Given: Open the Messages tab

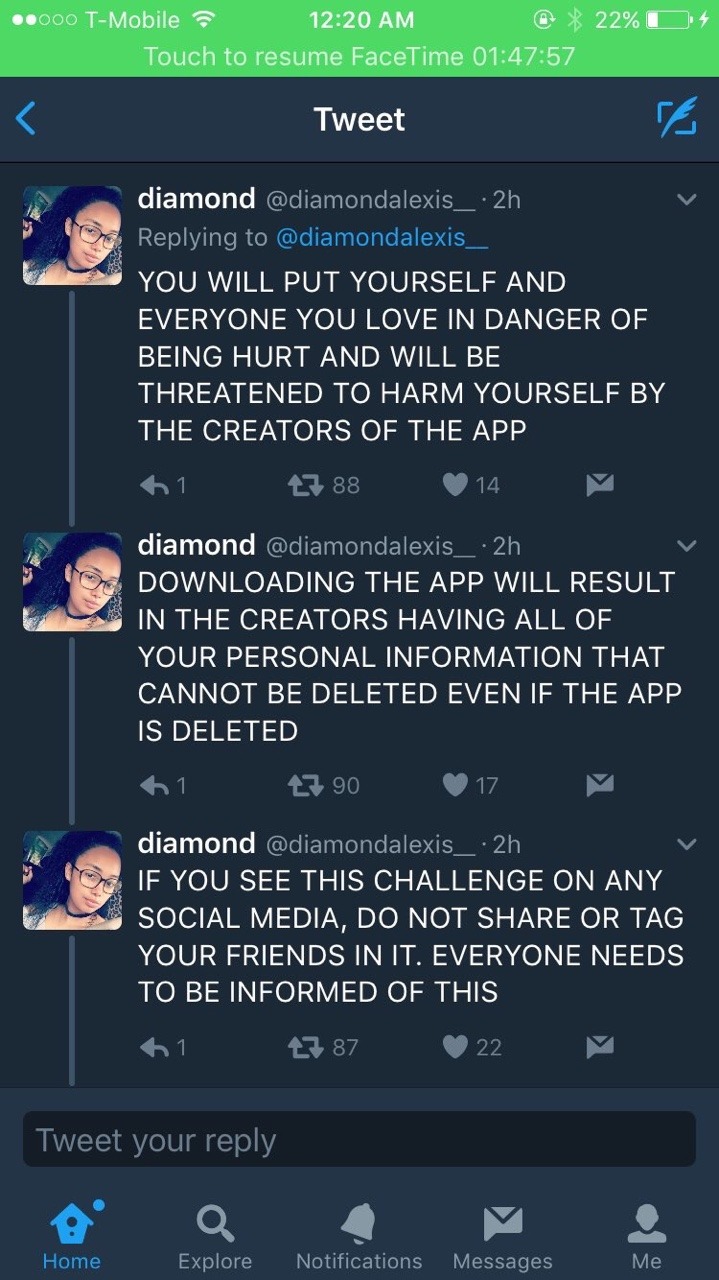Looking at the screenshot, I should pyautogui.click(x=503, y=1235).
